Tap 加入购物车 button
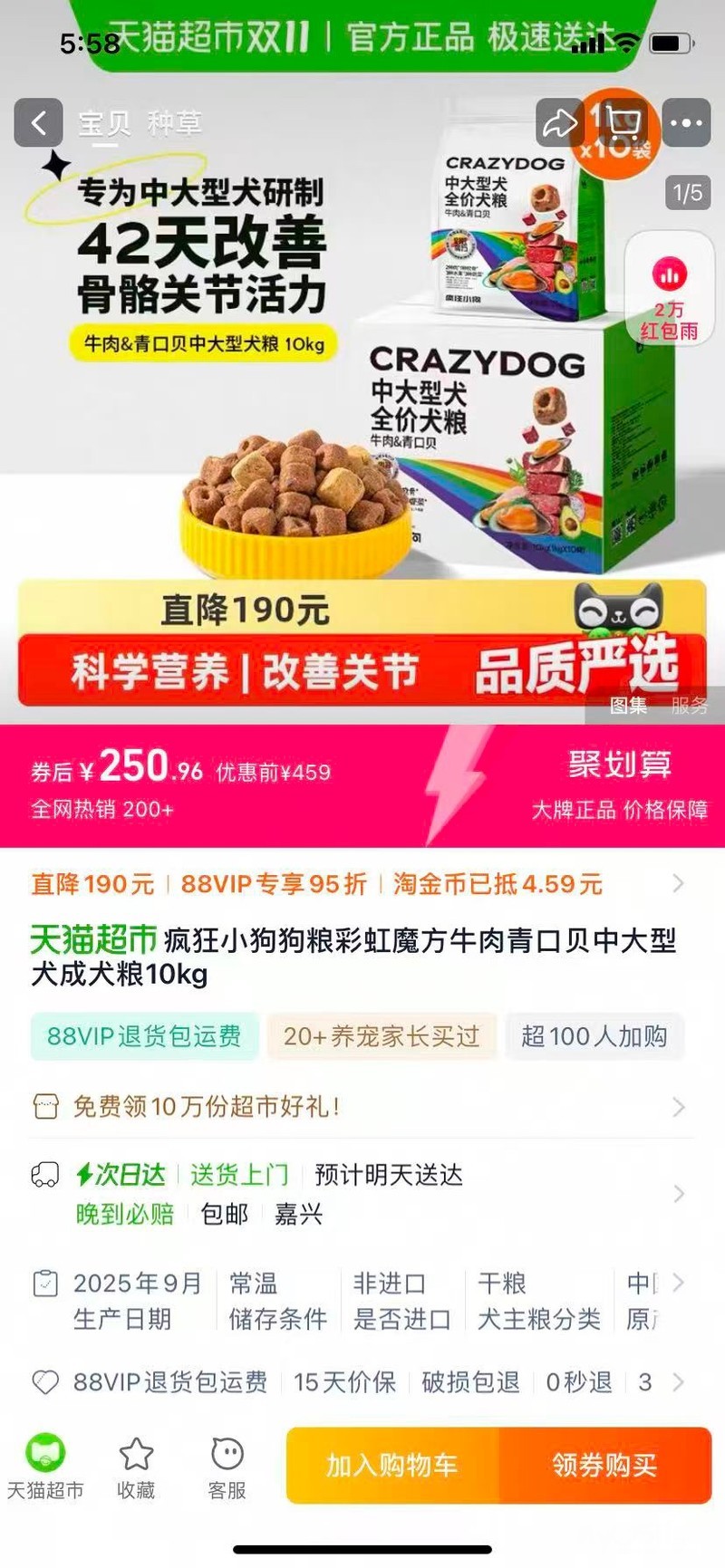Viewport: 725px width, 1568px height. click(392, 1465)
